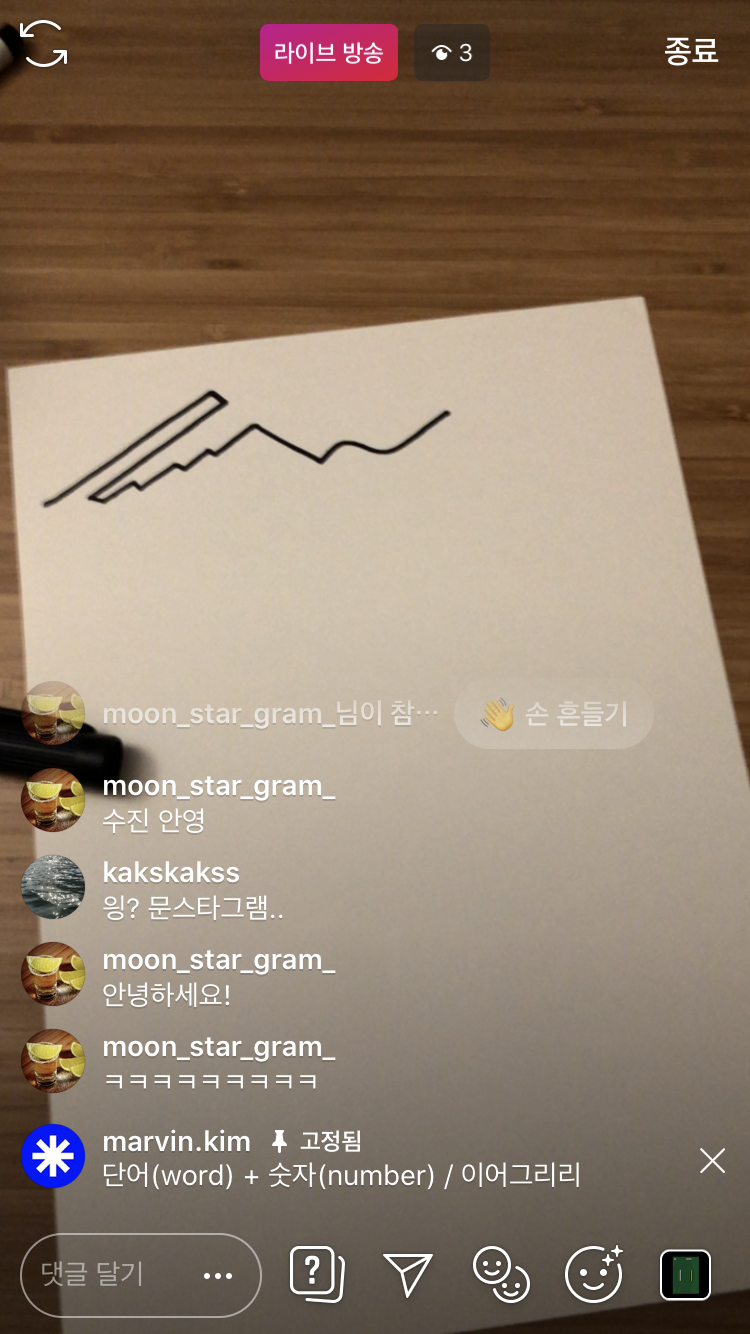Viewport: 750px width, 1334px height.
Task: Wave to moon_star_gram_ with 손 흔들기
Action: point(553,714)
